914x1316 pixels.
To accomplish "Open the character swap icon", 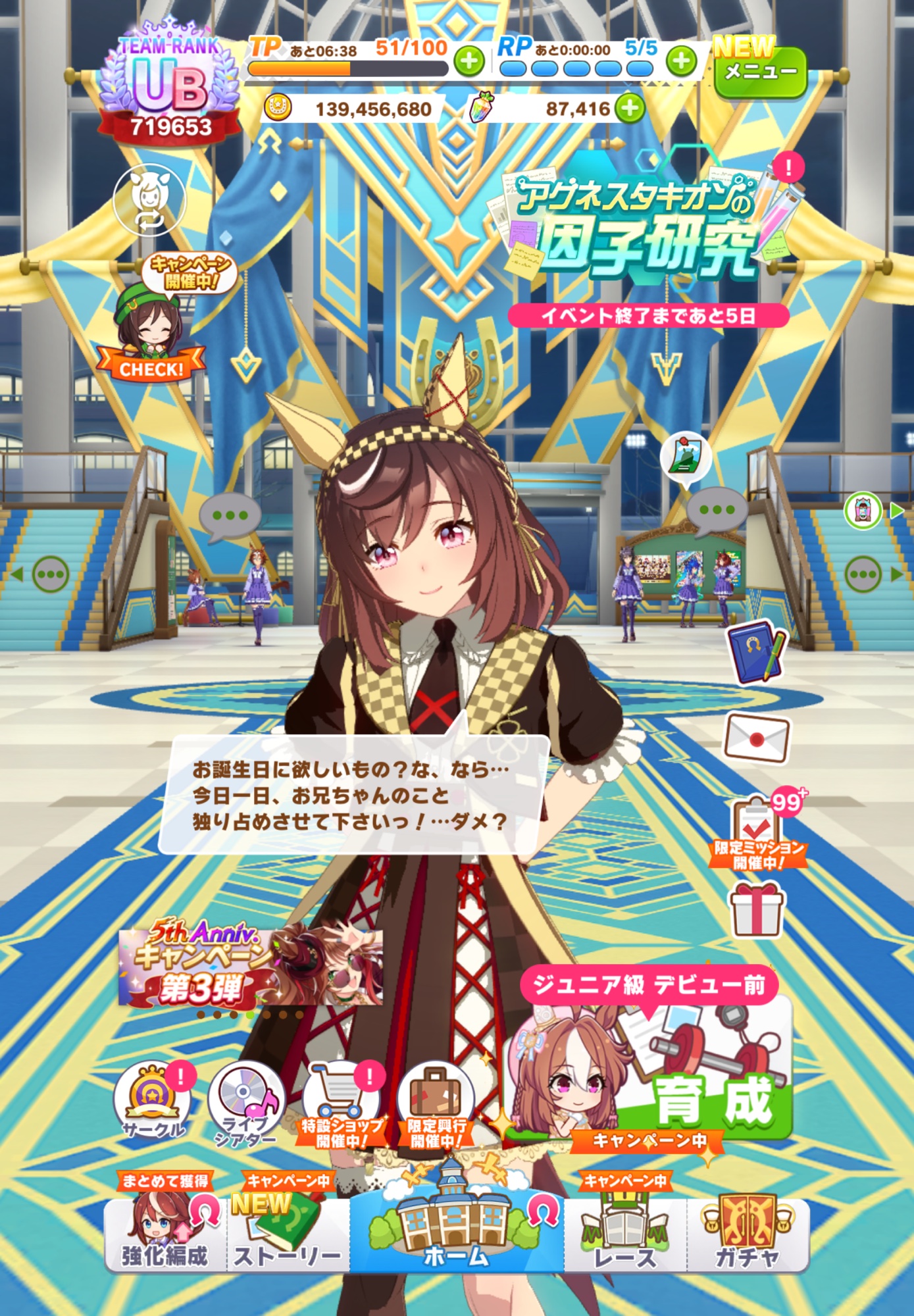I will point(149,200).
